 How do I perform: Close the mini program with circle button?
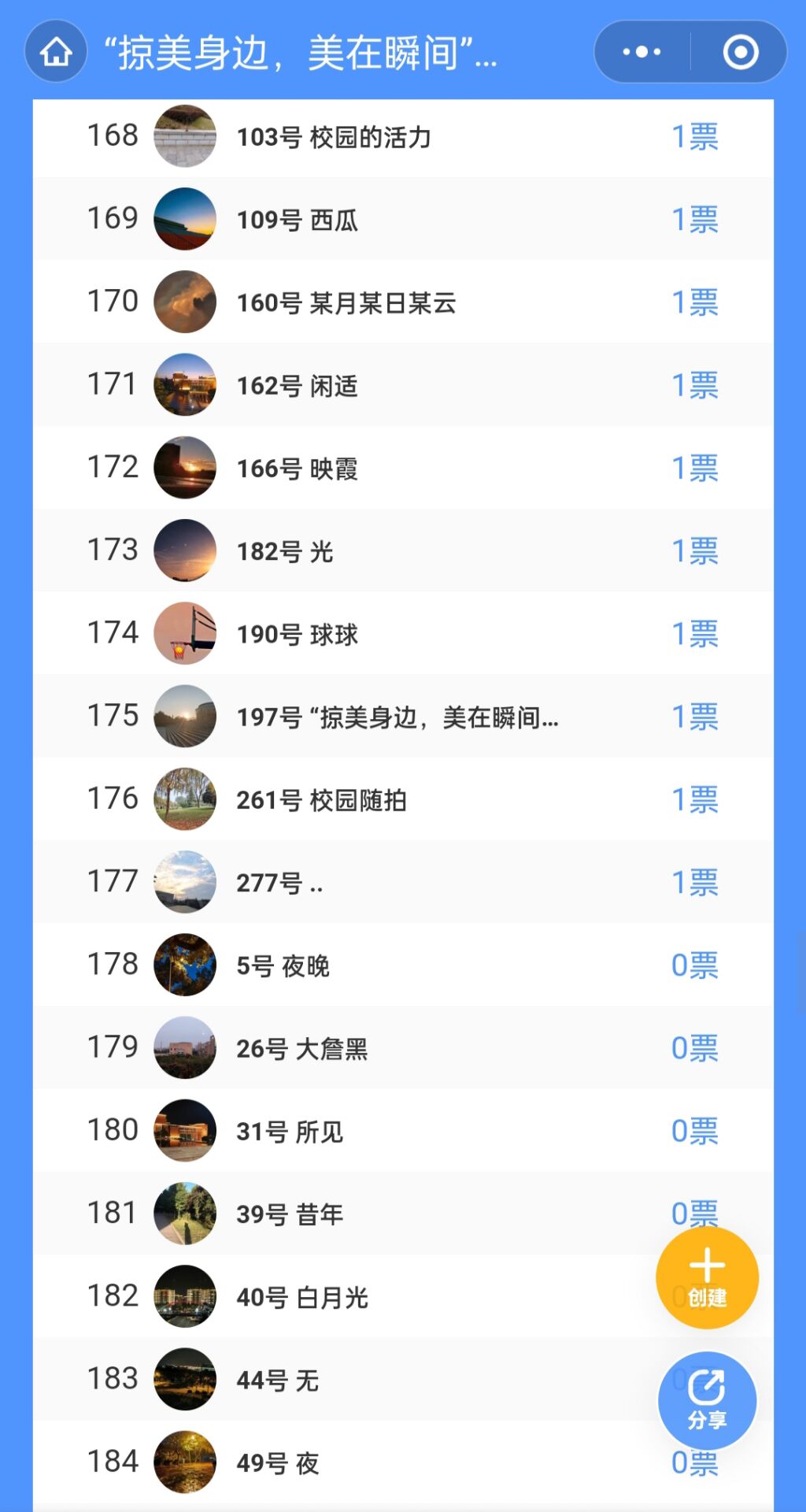click(x=740, y=53)
